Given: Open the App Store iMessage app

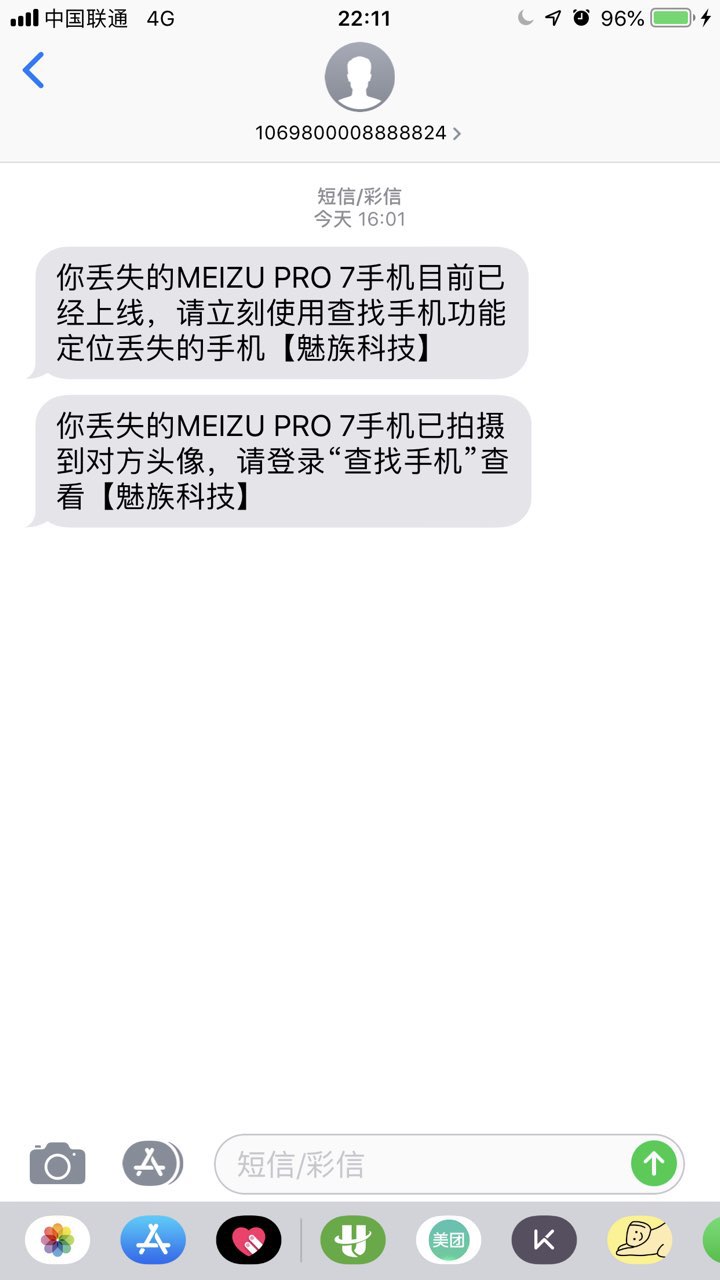Looking at the screenshot, I should [153, 1241].
